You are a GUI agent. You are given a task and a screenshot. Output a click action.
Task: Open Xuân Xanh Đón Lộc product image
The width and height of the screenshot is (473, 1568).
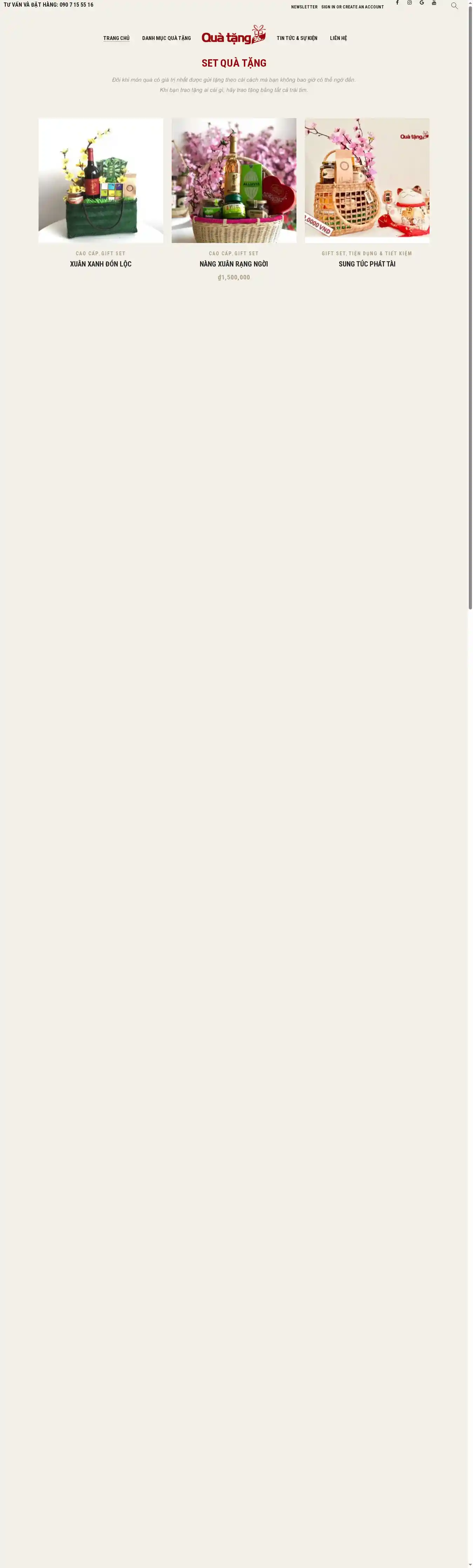(x=101, y=180)
